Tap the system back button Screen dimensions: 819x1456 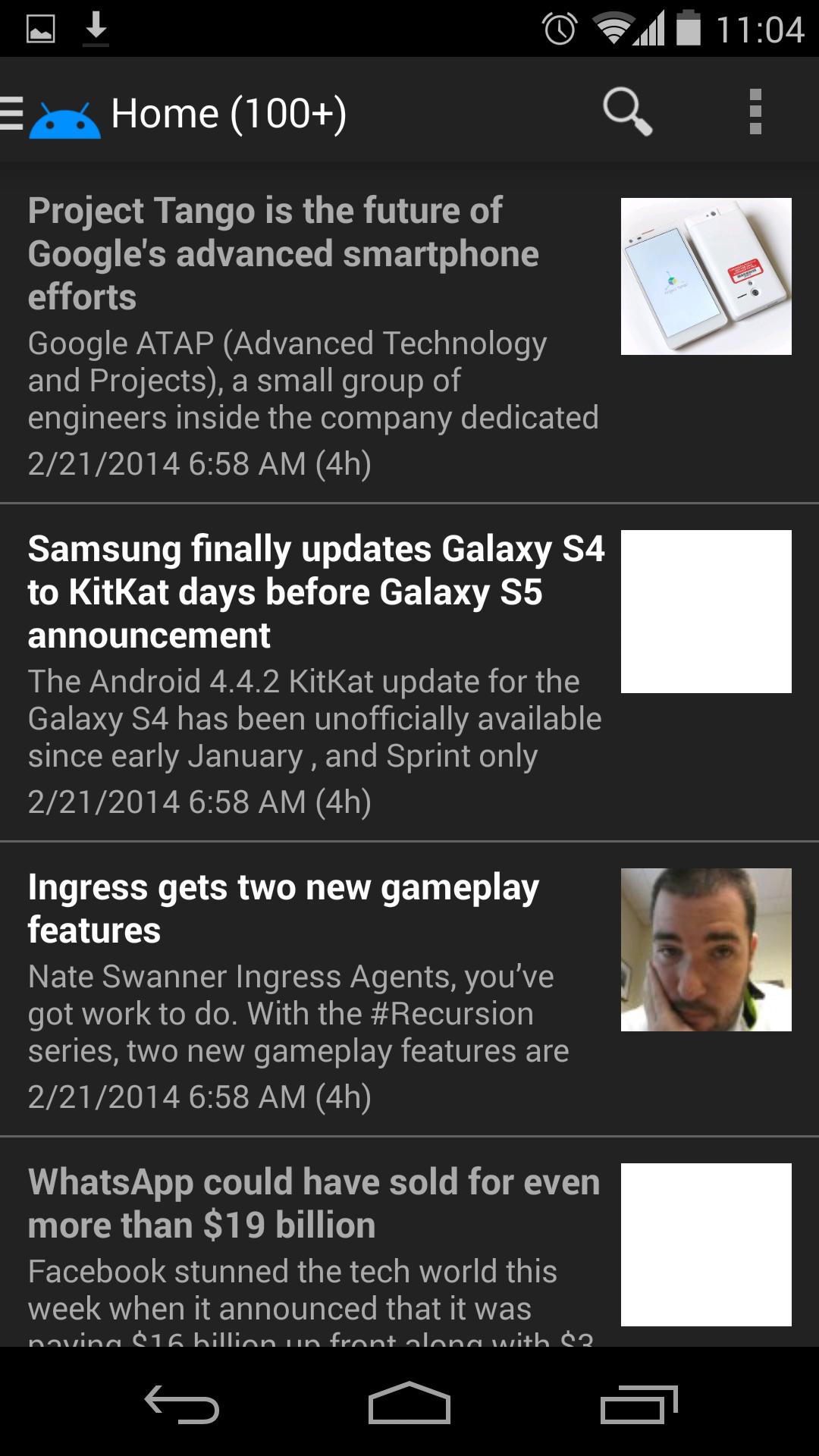click(182, 1403)
